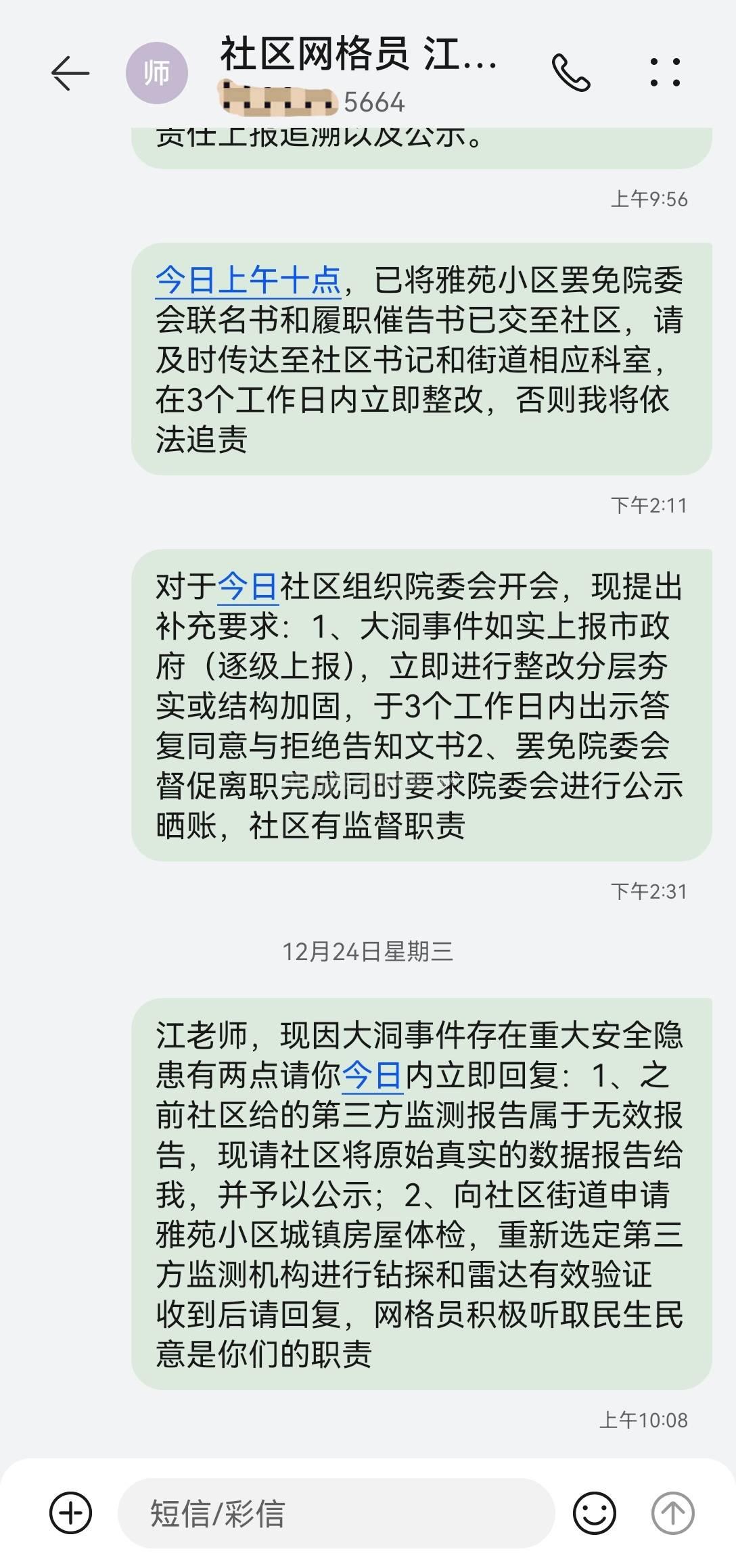The image size is (736, 1568).
Task: Call the contact 社区网格员
Action: click(571, 73)
